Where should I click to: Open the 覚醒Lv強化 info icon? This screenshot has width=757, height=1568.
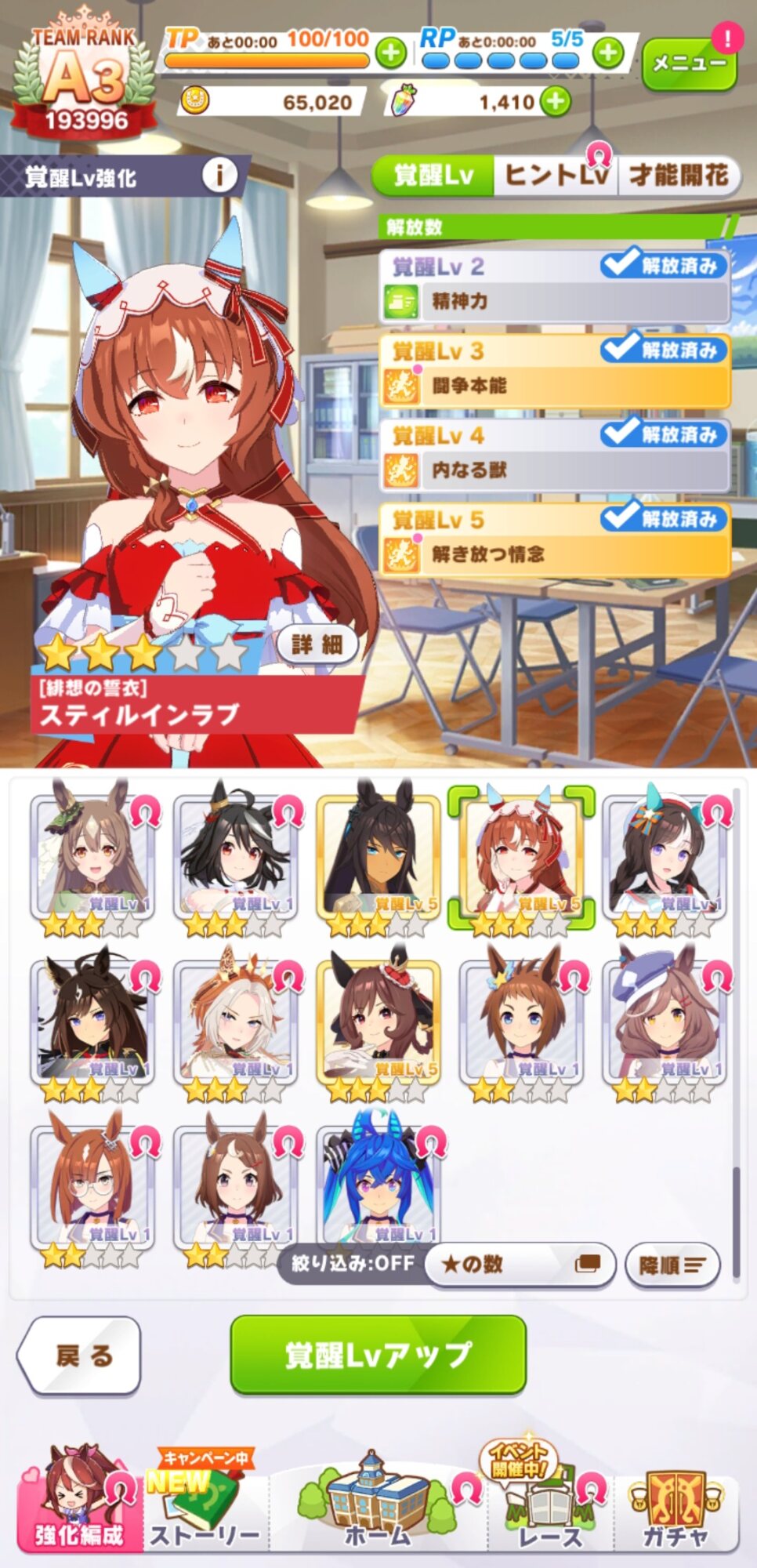pos(219,175)
